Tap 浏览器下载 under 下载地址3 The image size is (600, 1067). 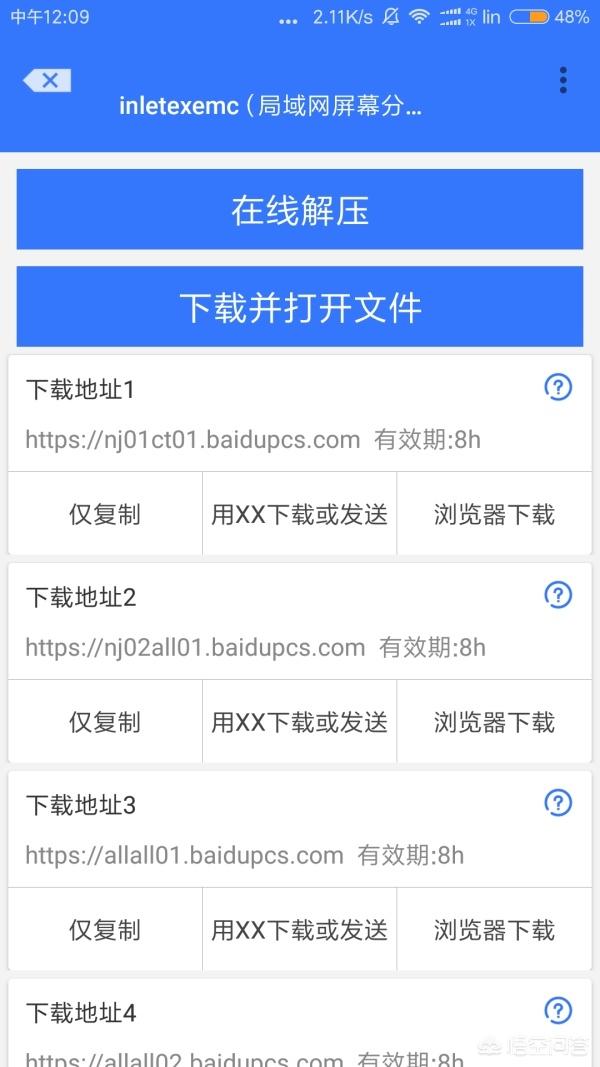495,930
